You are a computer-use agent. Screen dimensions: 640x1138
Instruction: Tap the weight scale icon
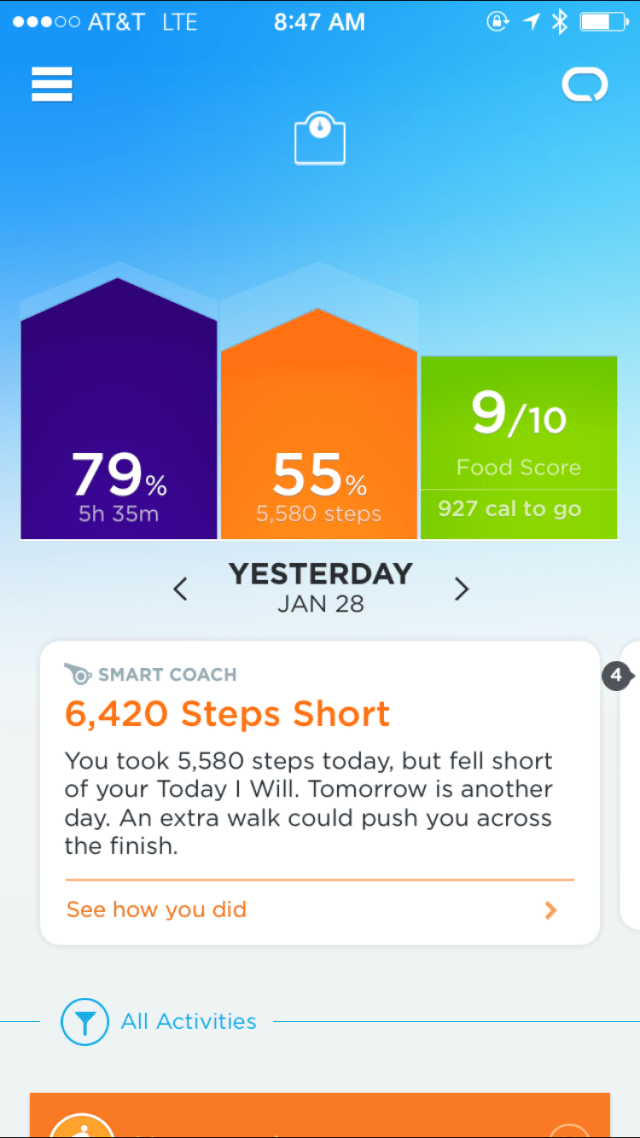click(320, 139)
